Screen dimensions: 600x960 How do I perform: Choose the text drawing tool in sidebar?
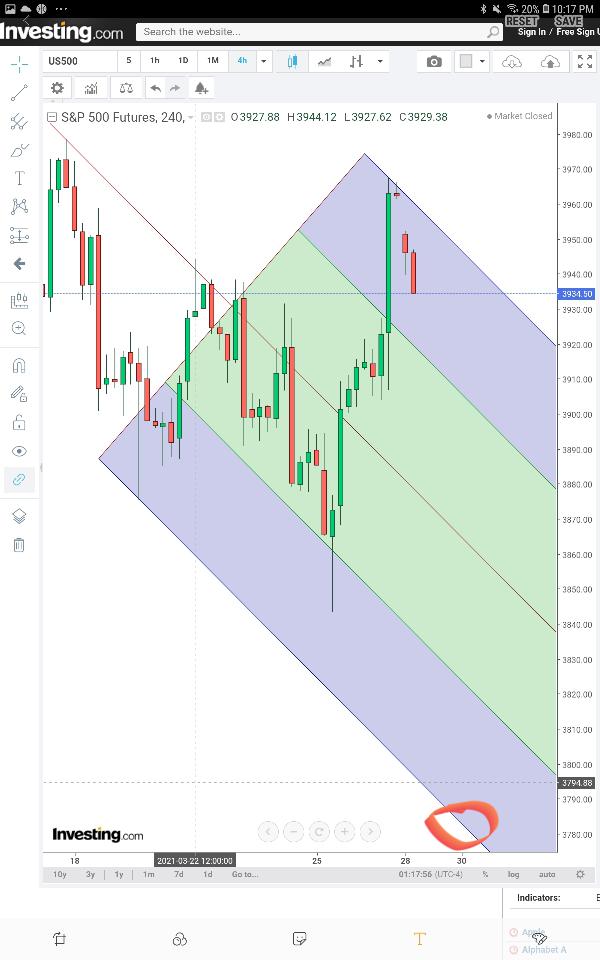(19, 178)
